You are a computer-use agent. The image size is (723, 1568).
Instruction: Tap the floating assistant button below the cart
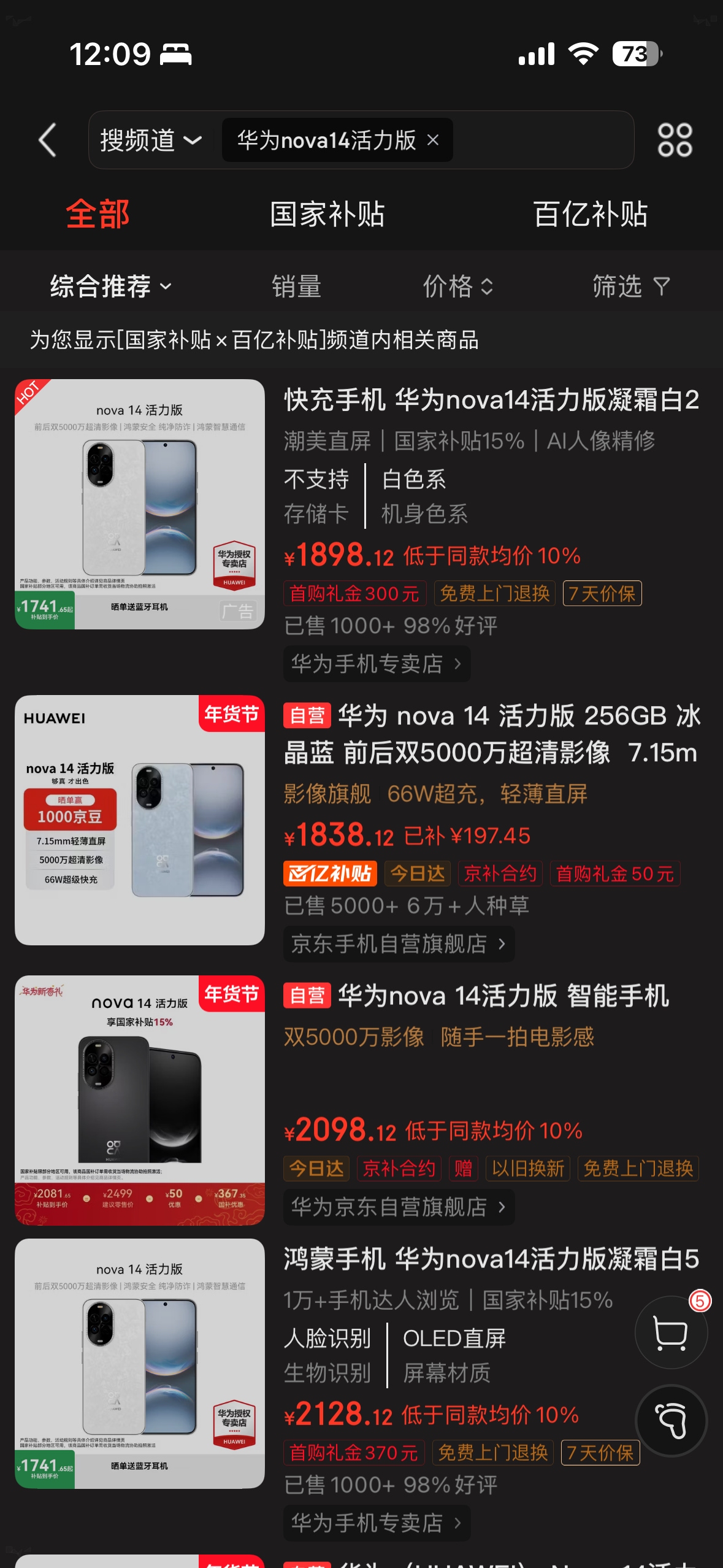671,1421
